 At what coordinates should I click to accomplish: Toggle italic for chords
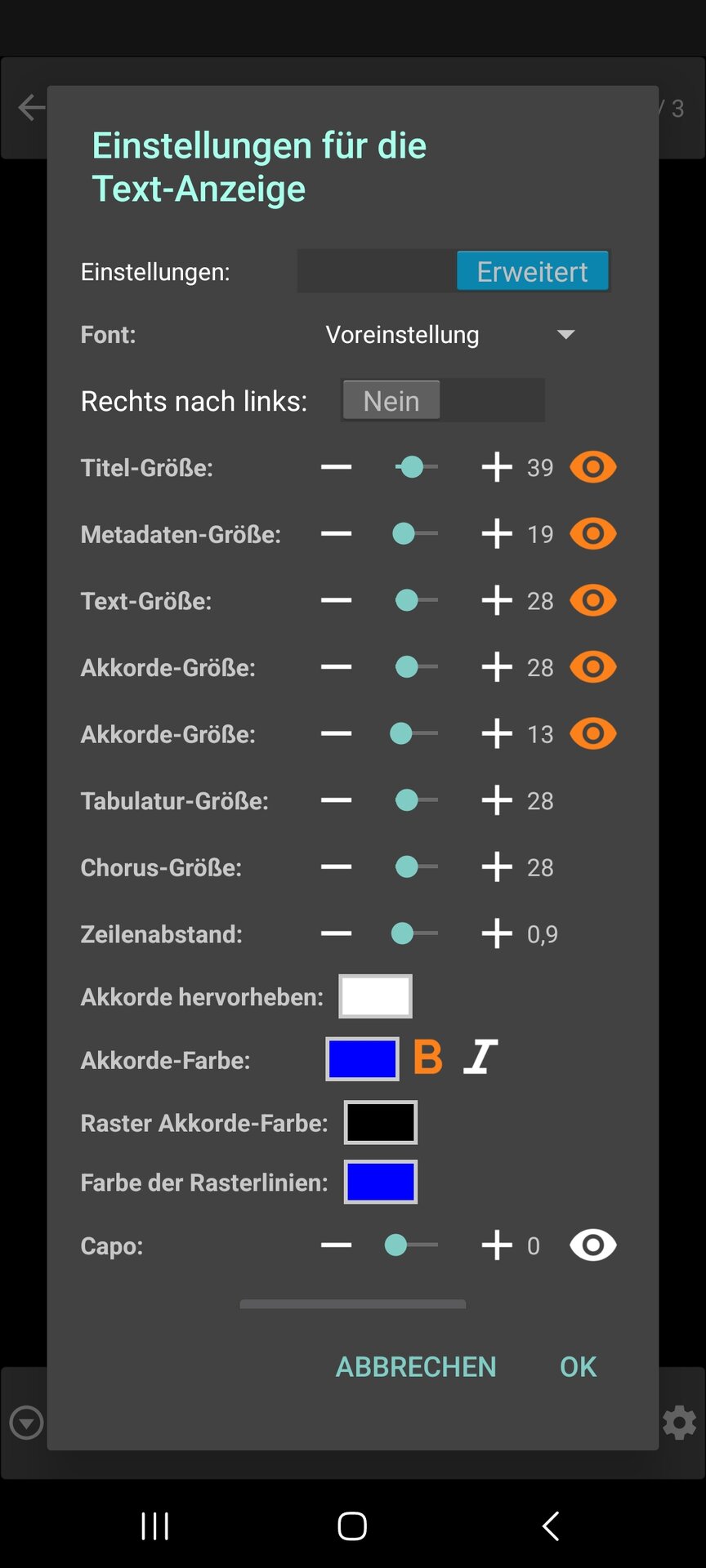tap(481, 1058)
